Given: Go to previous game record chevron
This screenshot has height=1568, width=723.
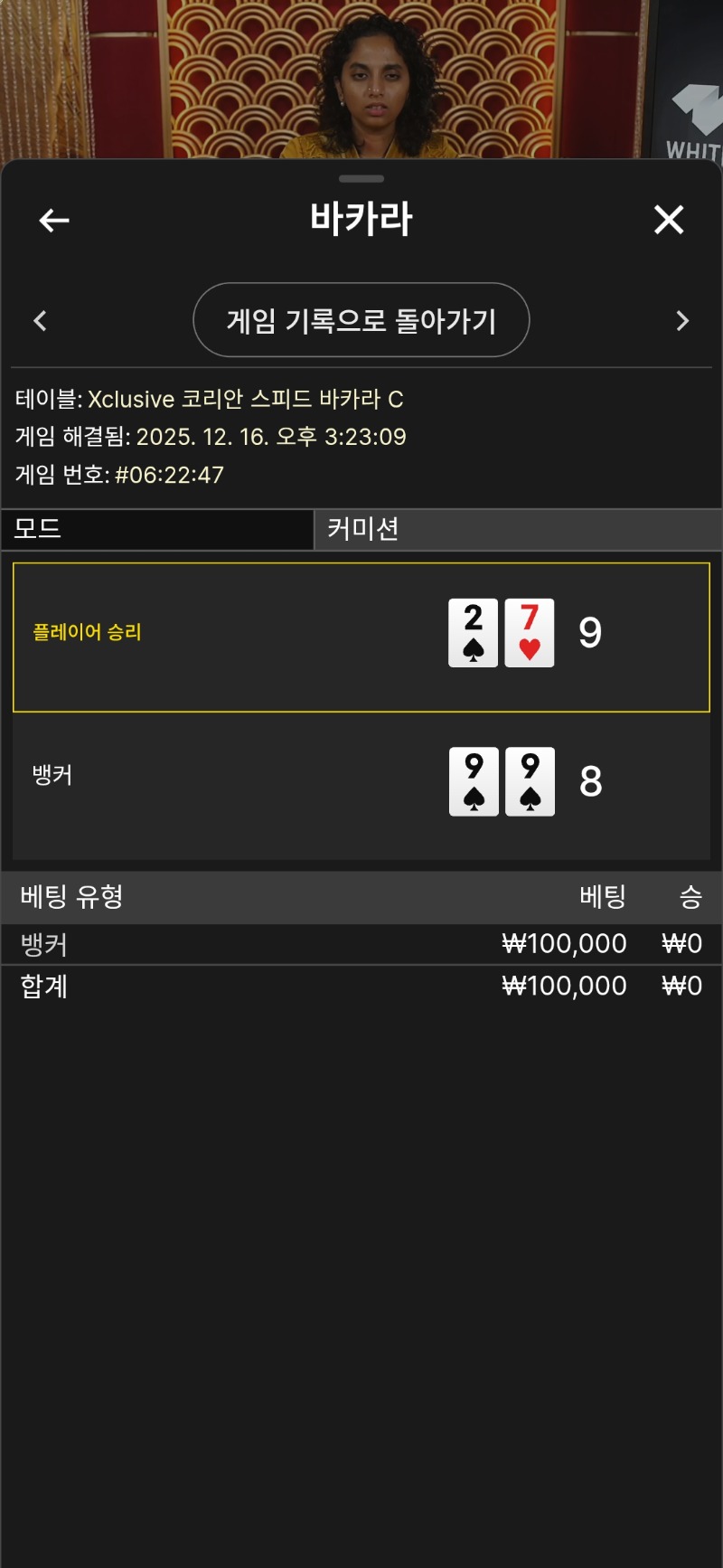Looking at the screenshot, I should [x=40, y=321].
